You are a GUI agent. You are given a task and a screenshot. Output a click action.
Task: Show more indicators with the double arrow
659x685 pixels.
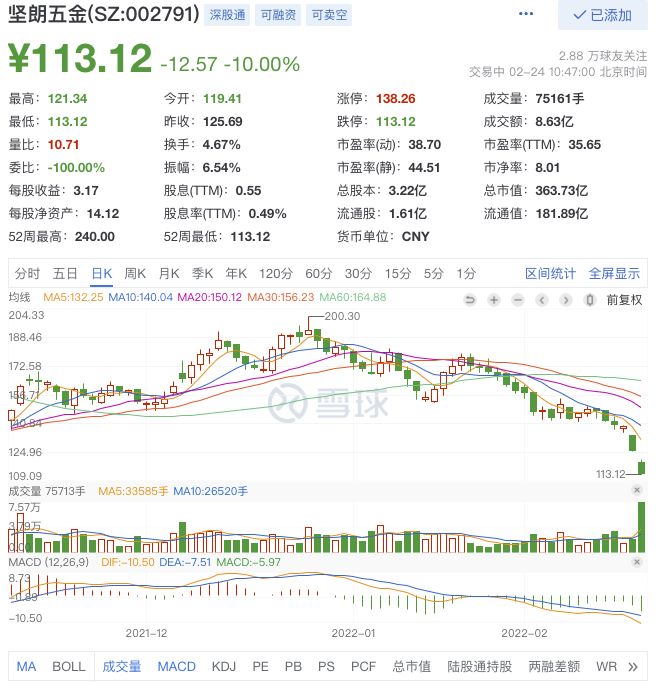pyautogui.click(x=632, y=666)
